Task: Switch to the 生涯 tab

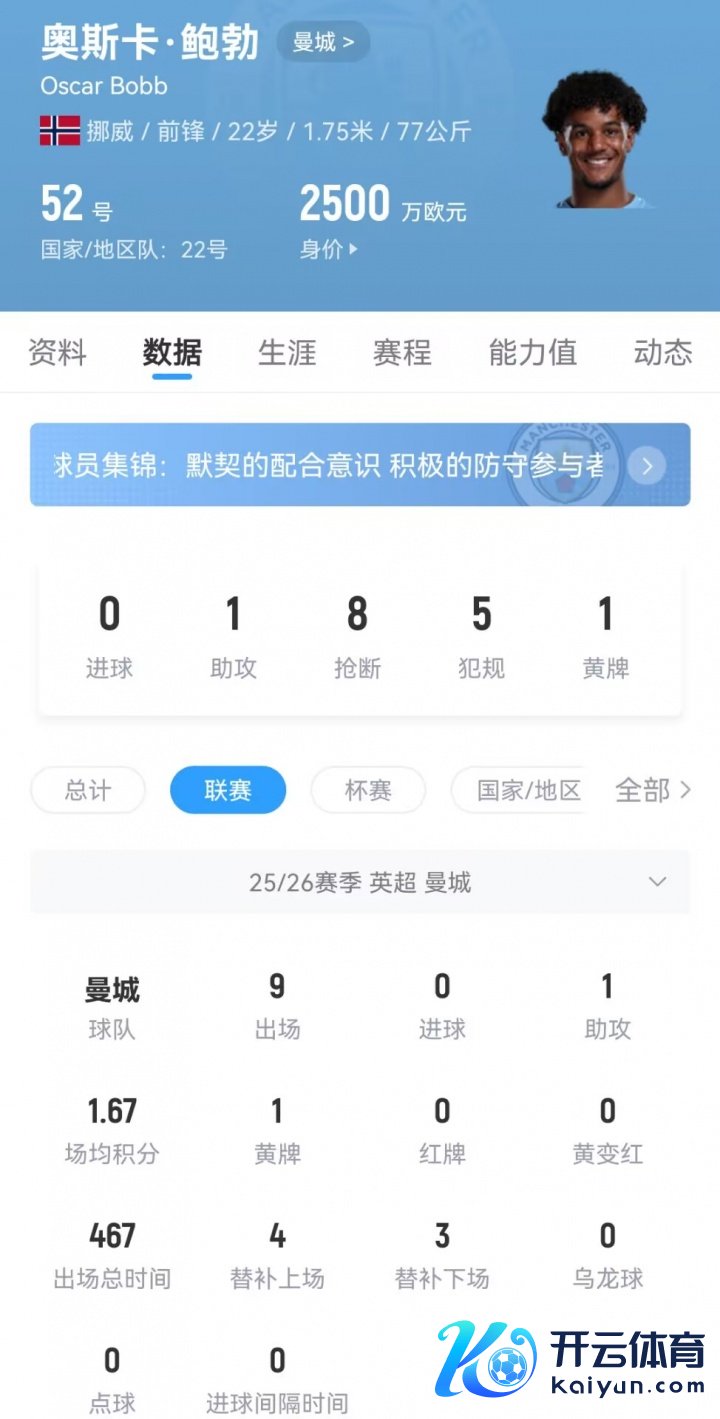Action: point(287,352)
